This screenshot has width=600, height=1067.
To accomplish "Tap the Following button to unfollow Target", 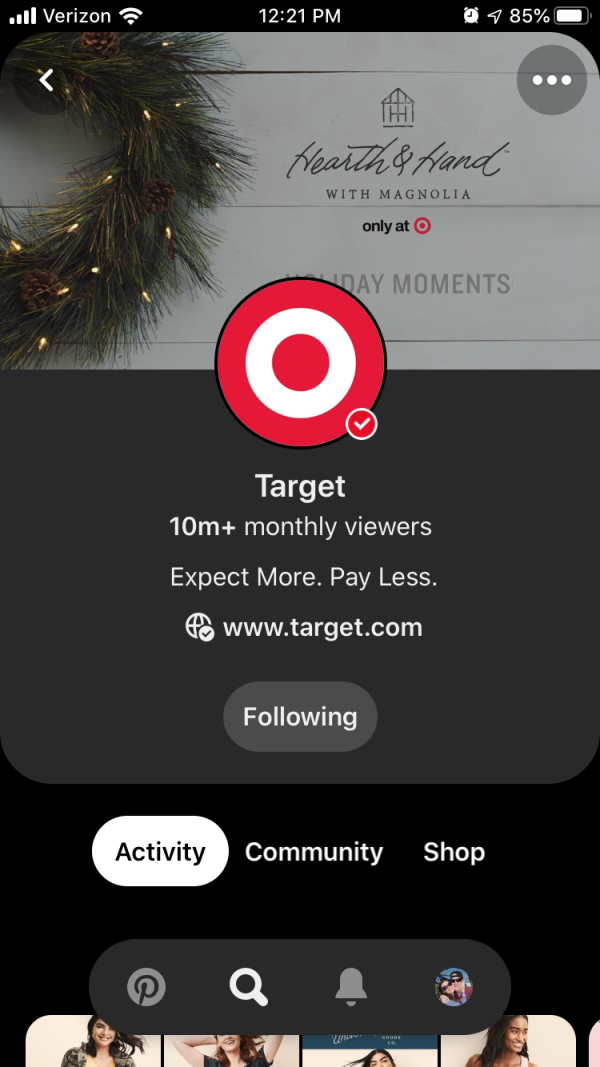I will click(300, 717).
